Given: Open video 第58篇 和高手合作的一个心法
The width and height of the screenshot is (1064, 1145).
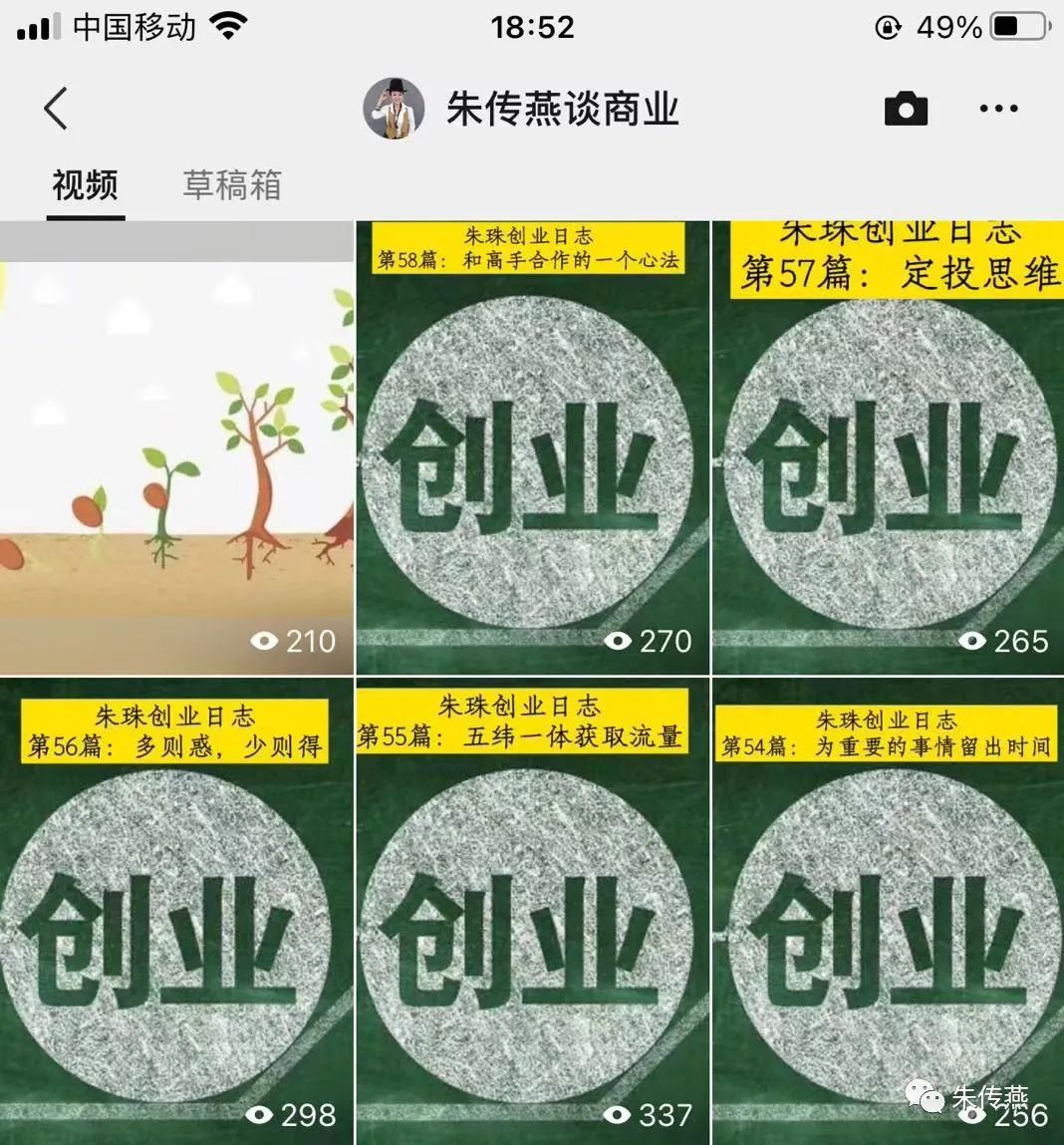Looking at the screenshot, I should (x=532, y=448).
